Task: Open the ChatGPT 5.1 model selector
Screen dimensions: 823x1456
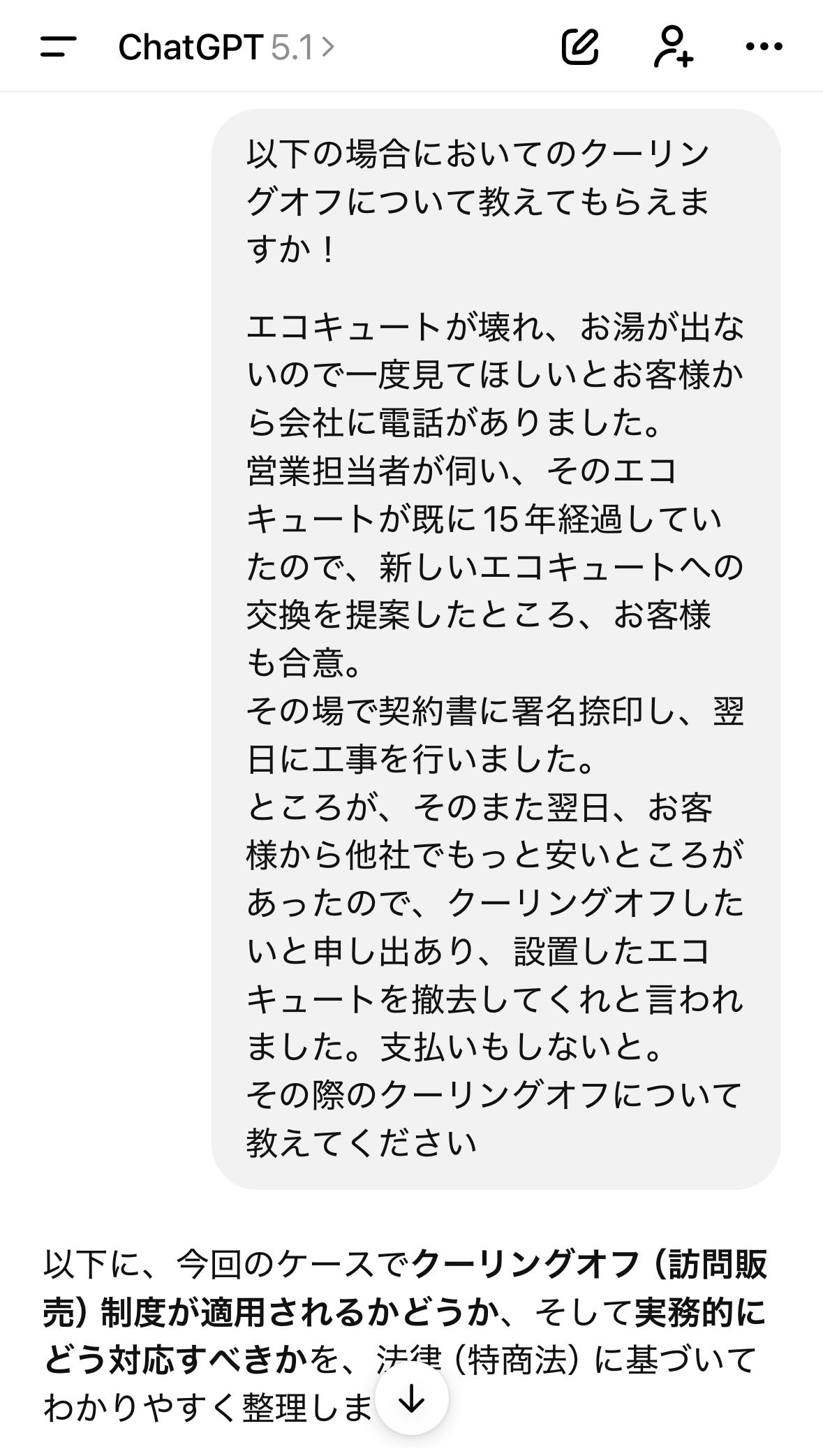Action: [226, 47]
